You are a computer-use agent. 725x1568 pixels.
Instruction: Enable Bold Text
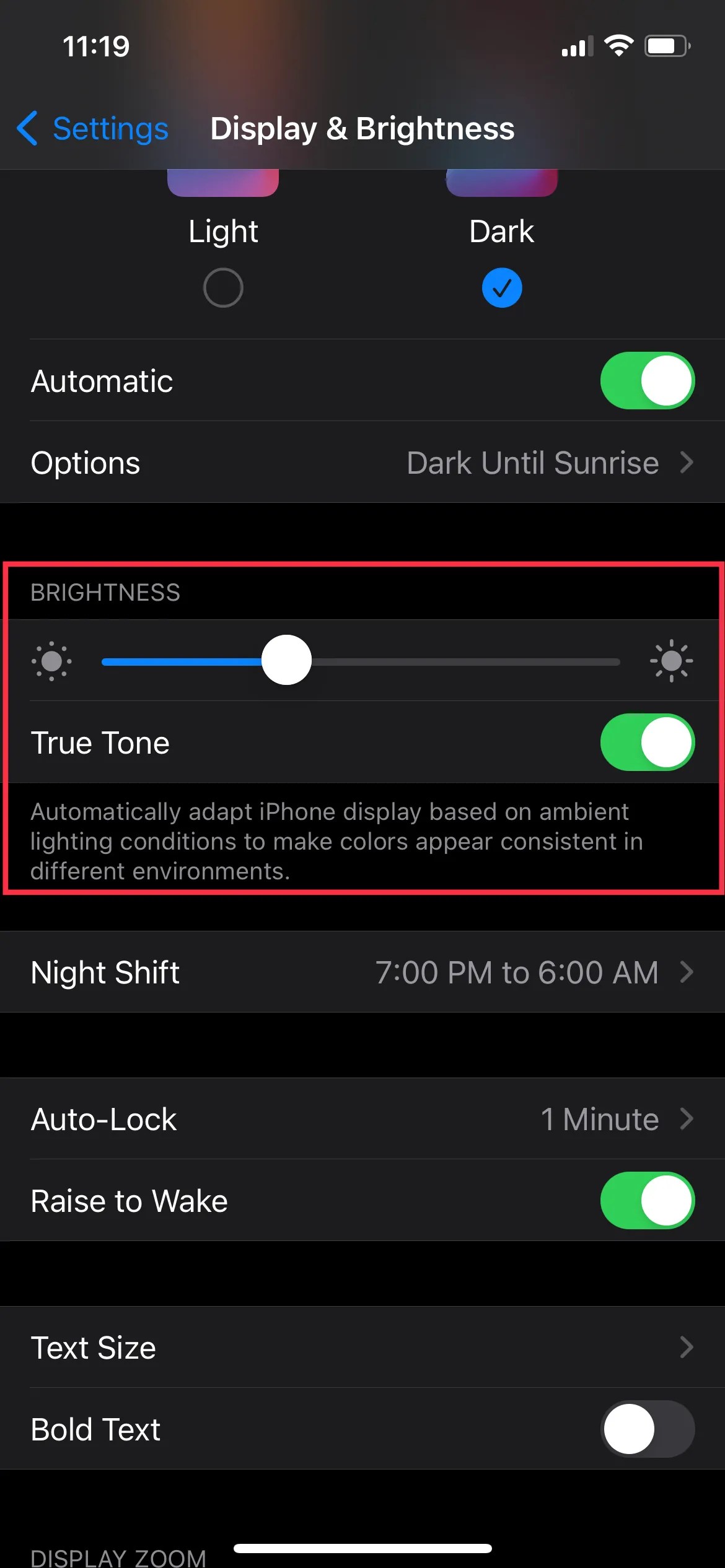point(647,1429)
